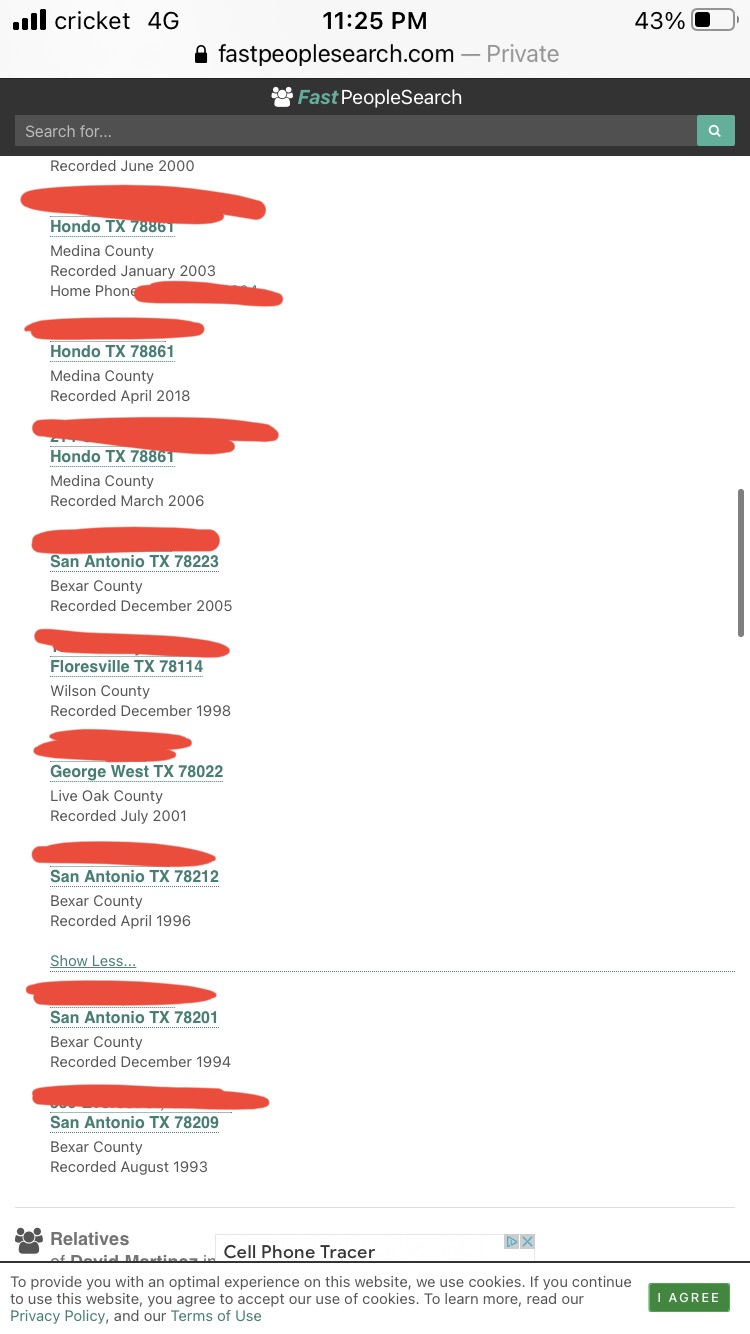This screenshot has width=750, height=1334.
Task: Read the Privacy Policy link
Action: [x=57, y=1316]
